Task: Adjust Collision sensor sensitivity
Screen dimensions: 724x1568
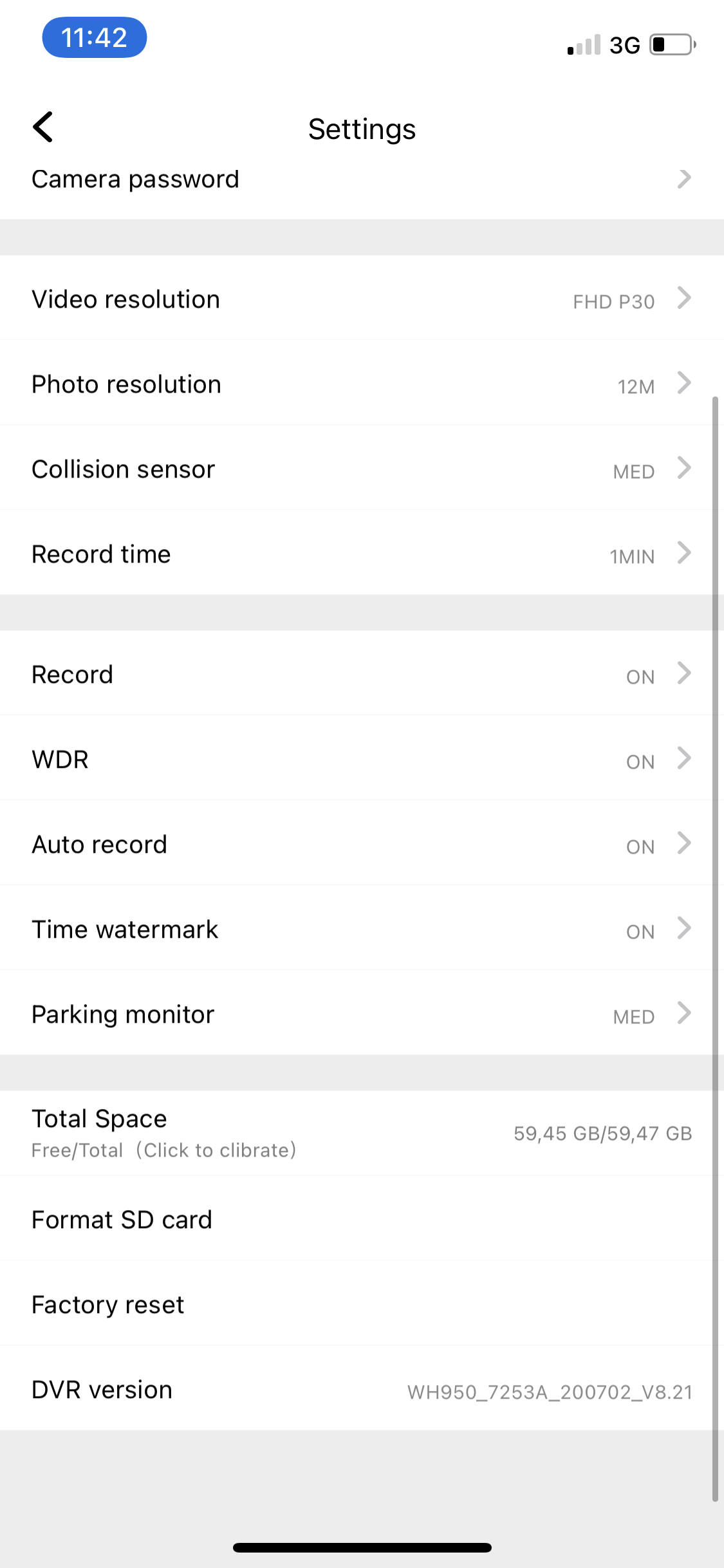Action: click(x=360, y=469)
